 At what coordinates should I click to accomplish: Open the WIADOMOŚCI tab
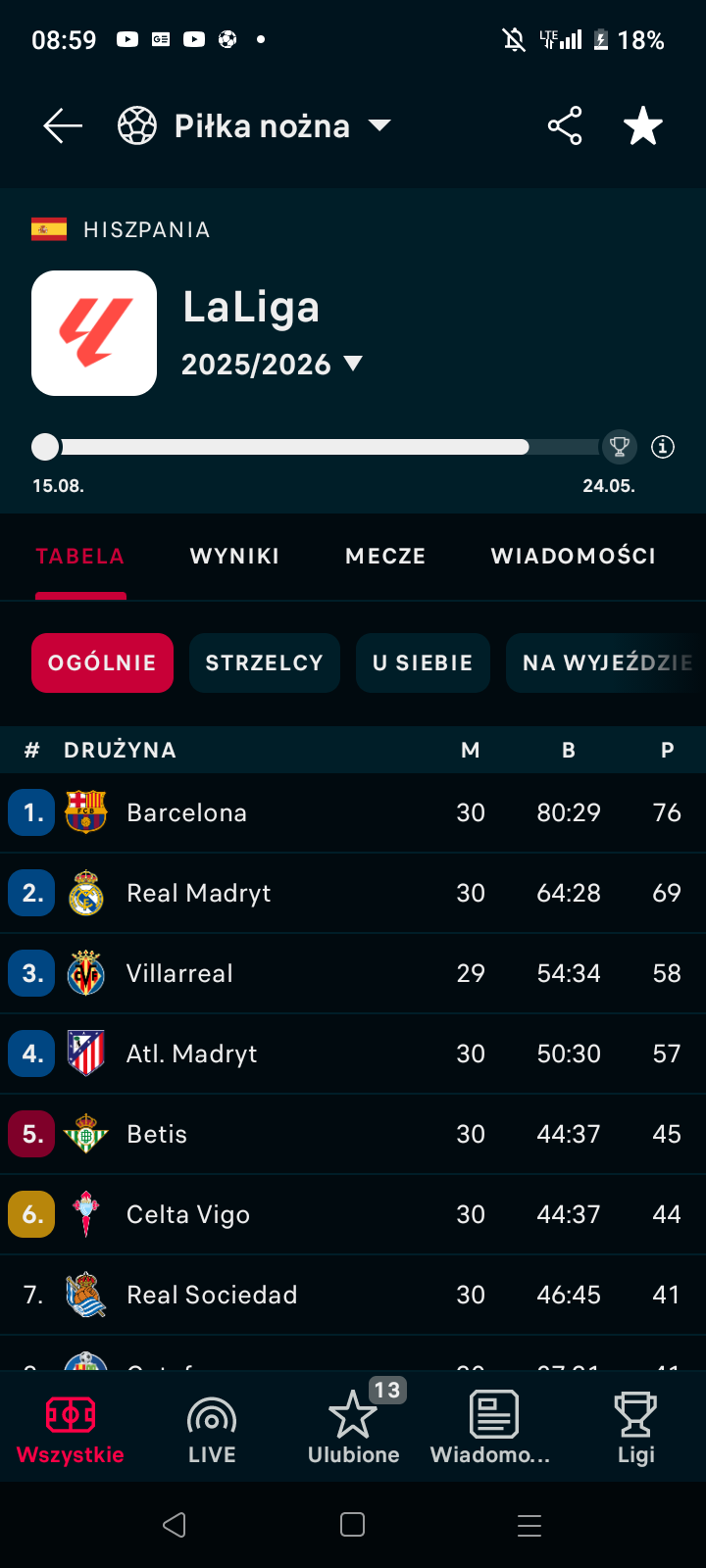tap(574, 557)
